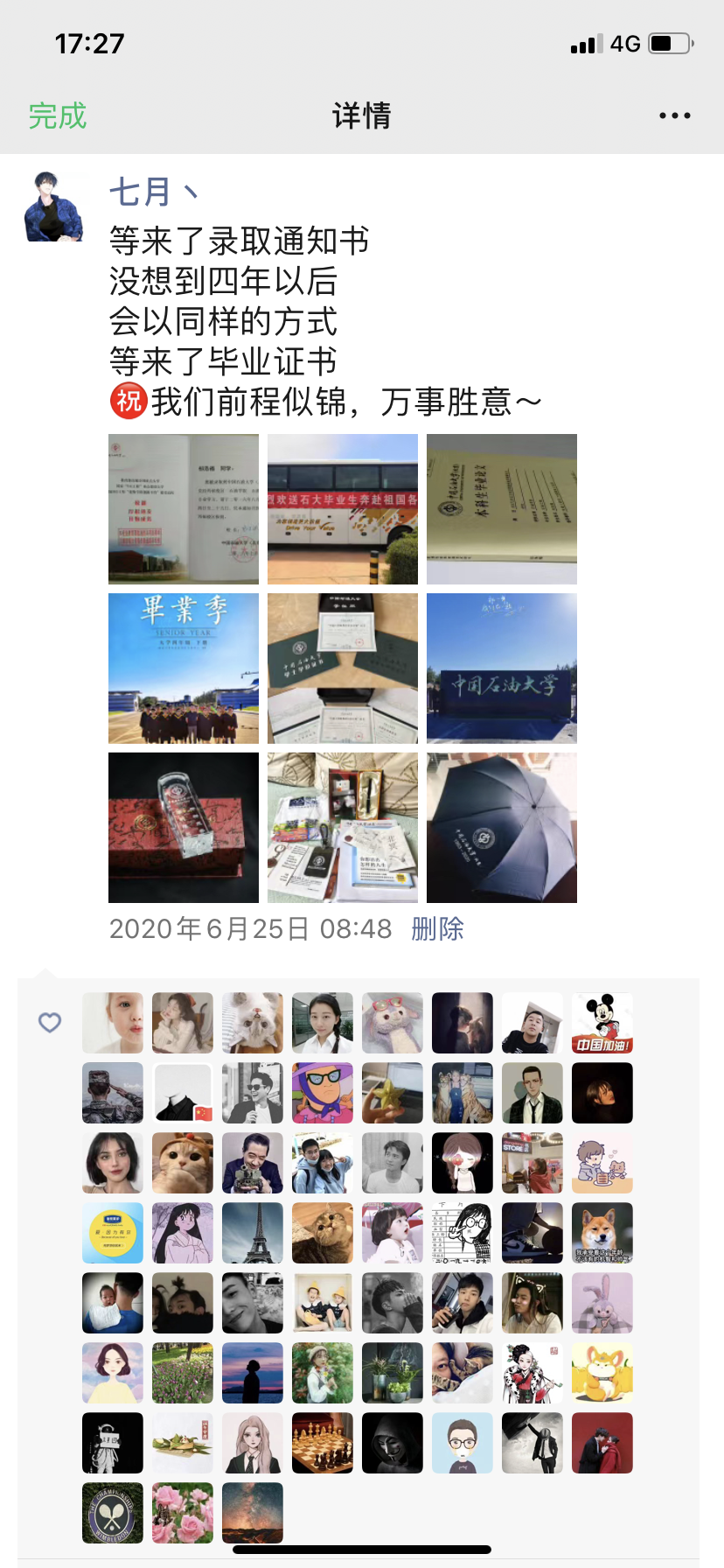
Task: View the graduation bus photo
Action: [343, 509]
